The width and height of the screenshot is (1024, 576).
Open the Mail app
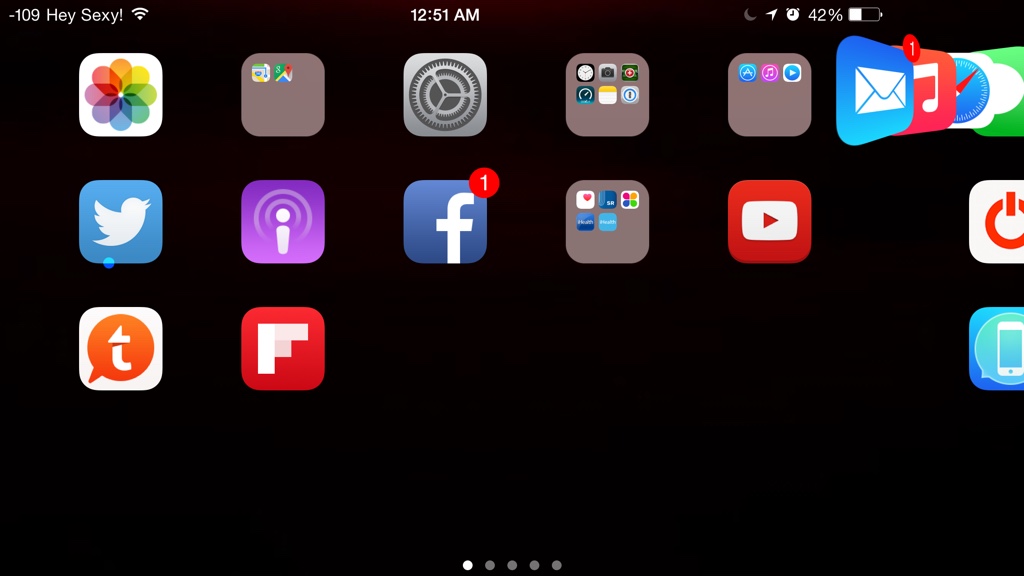pos(872,92)
